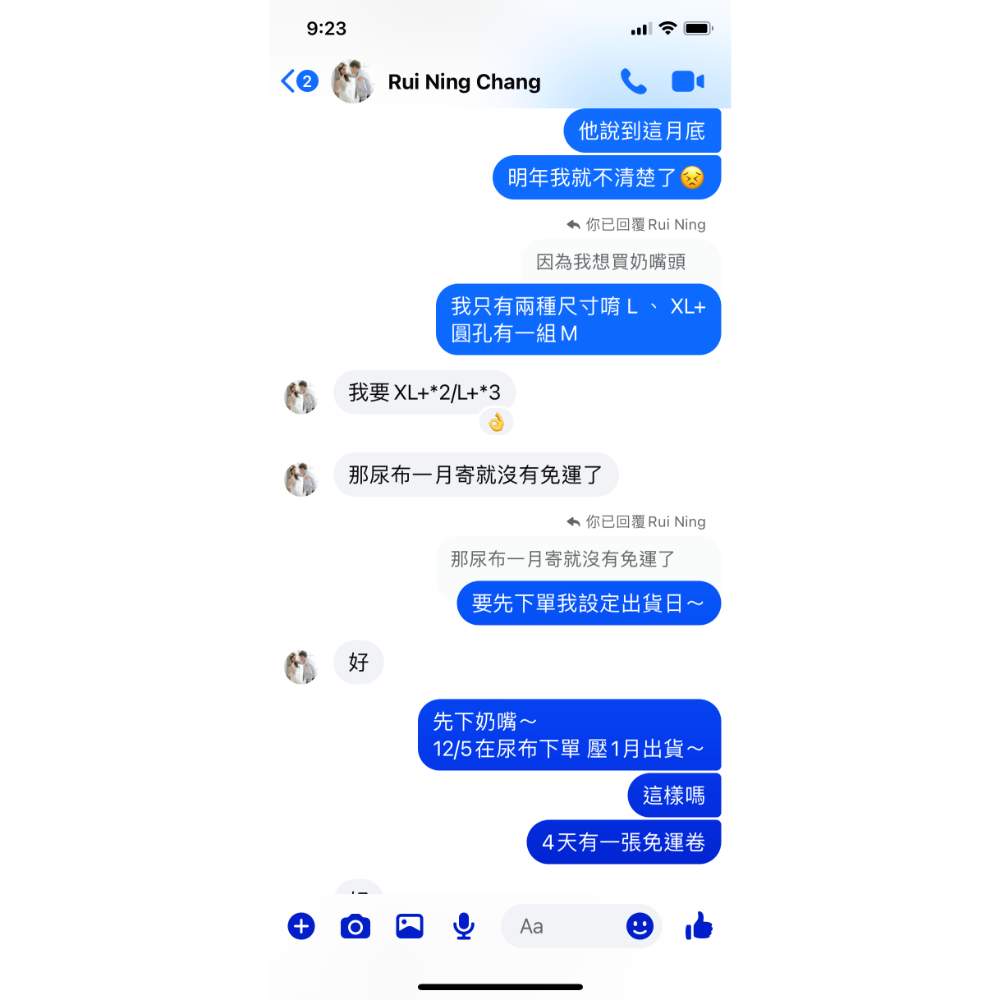Viewport: 1000px width, 1000px height.
Task: Record a voice message with the microphone
Action: pyautogui.click(x=463, y=927)
